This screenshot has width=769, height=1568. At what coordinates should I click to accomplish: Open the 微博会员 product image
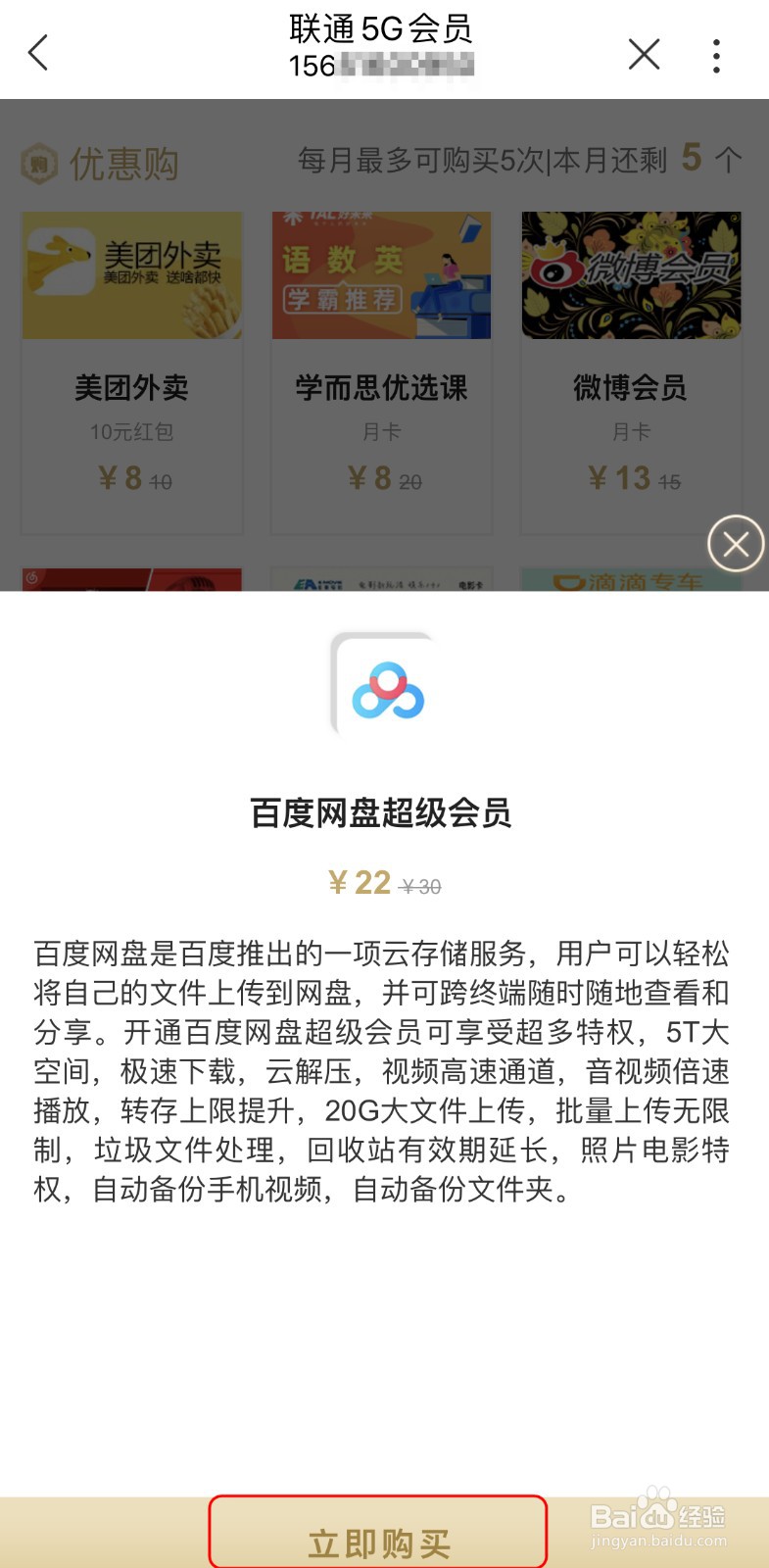coord(631,274)
